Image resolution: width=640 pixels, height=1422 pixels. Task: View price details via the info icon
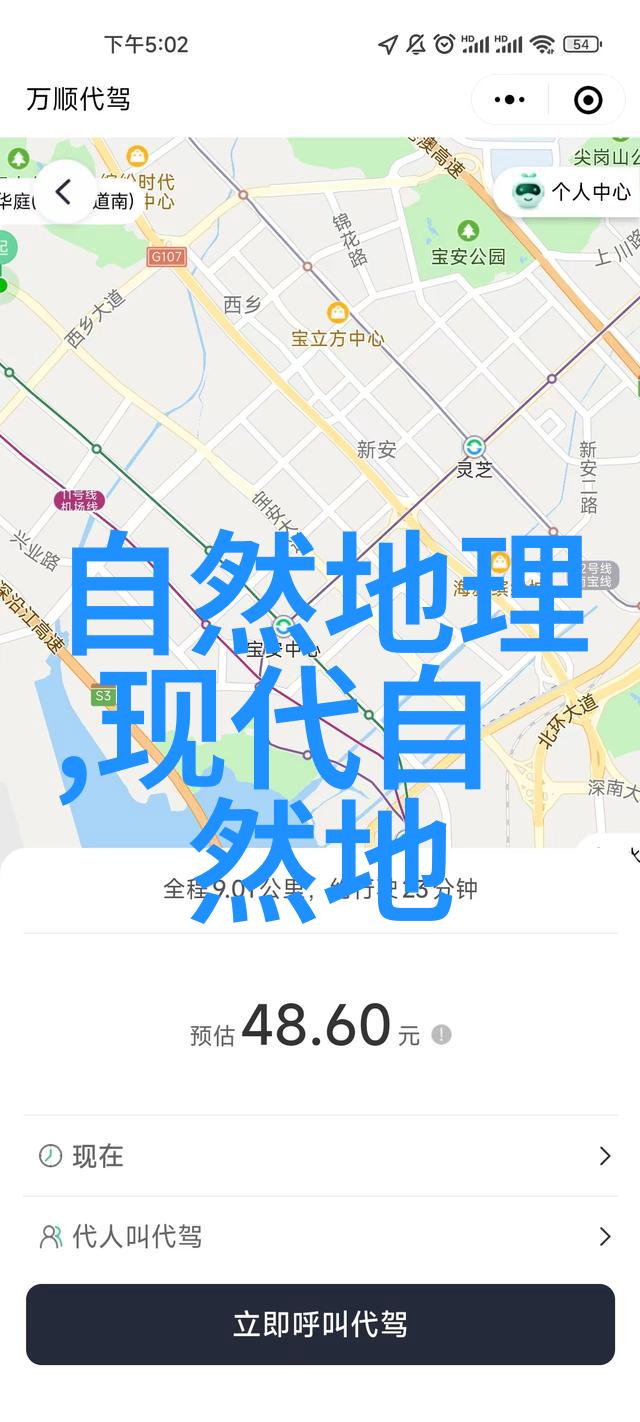tap(441, 1035)
